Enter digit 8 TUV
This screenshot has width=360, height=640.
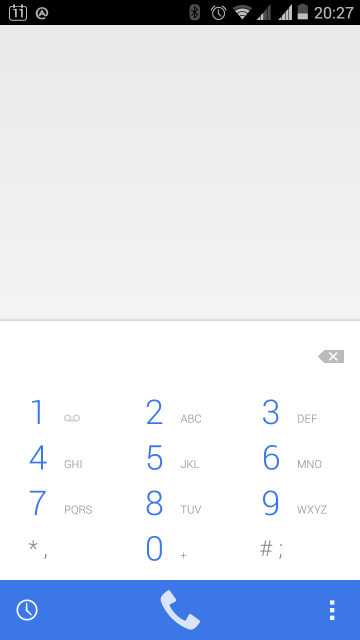click(x=180, y=504)
